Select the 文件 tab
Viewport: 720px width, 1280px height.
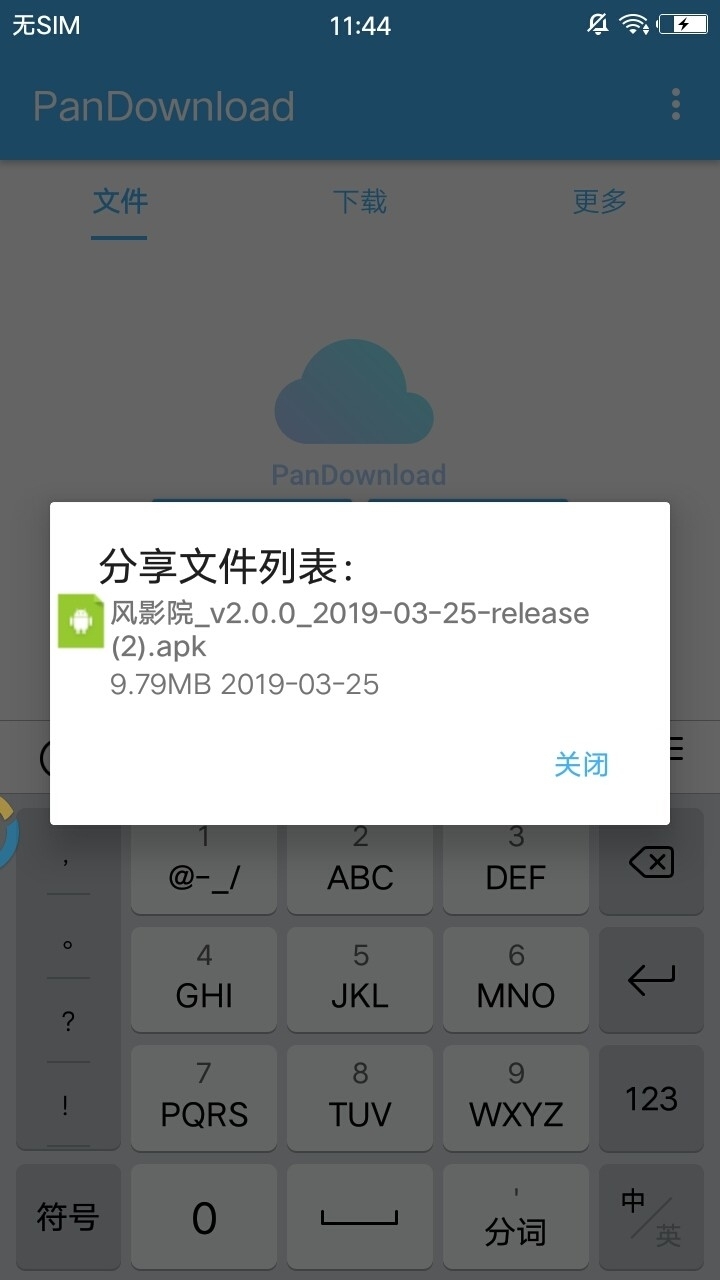[x=118, y=202]
